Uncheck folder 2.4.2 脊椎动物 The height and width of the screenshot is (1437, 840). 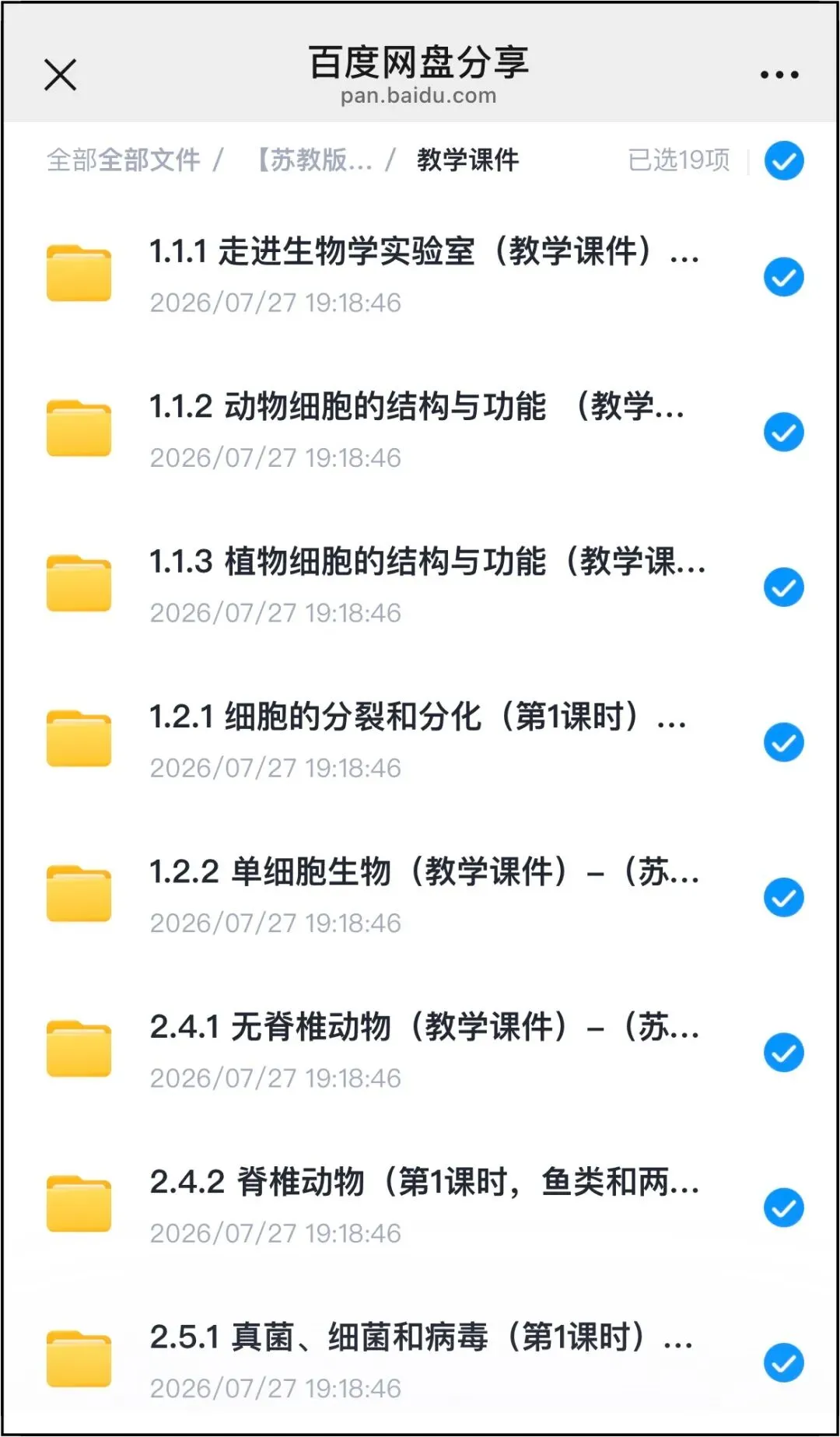tap(784, 1207)
